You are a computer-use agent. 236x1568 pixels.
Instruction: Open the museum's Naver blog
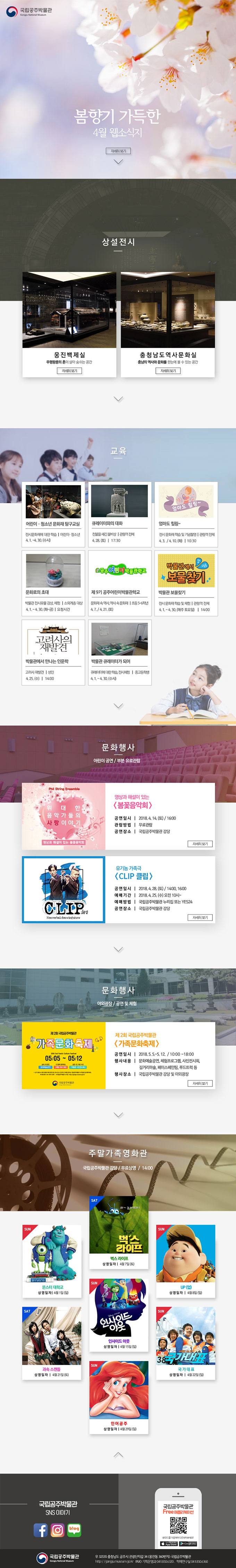point(74,1529)
